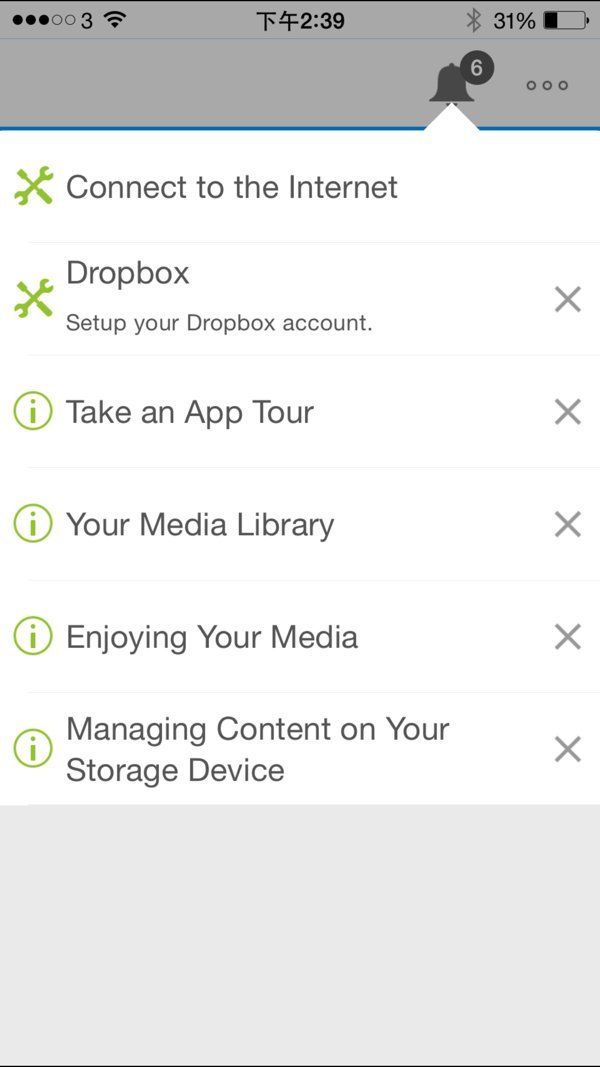
Task: Open Take an App Tour
Action: (190, 412)
